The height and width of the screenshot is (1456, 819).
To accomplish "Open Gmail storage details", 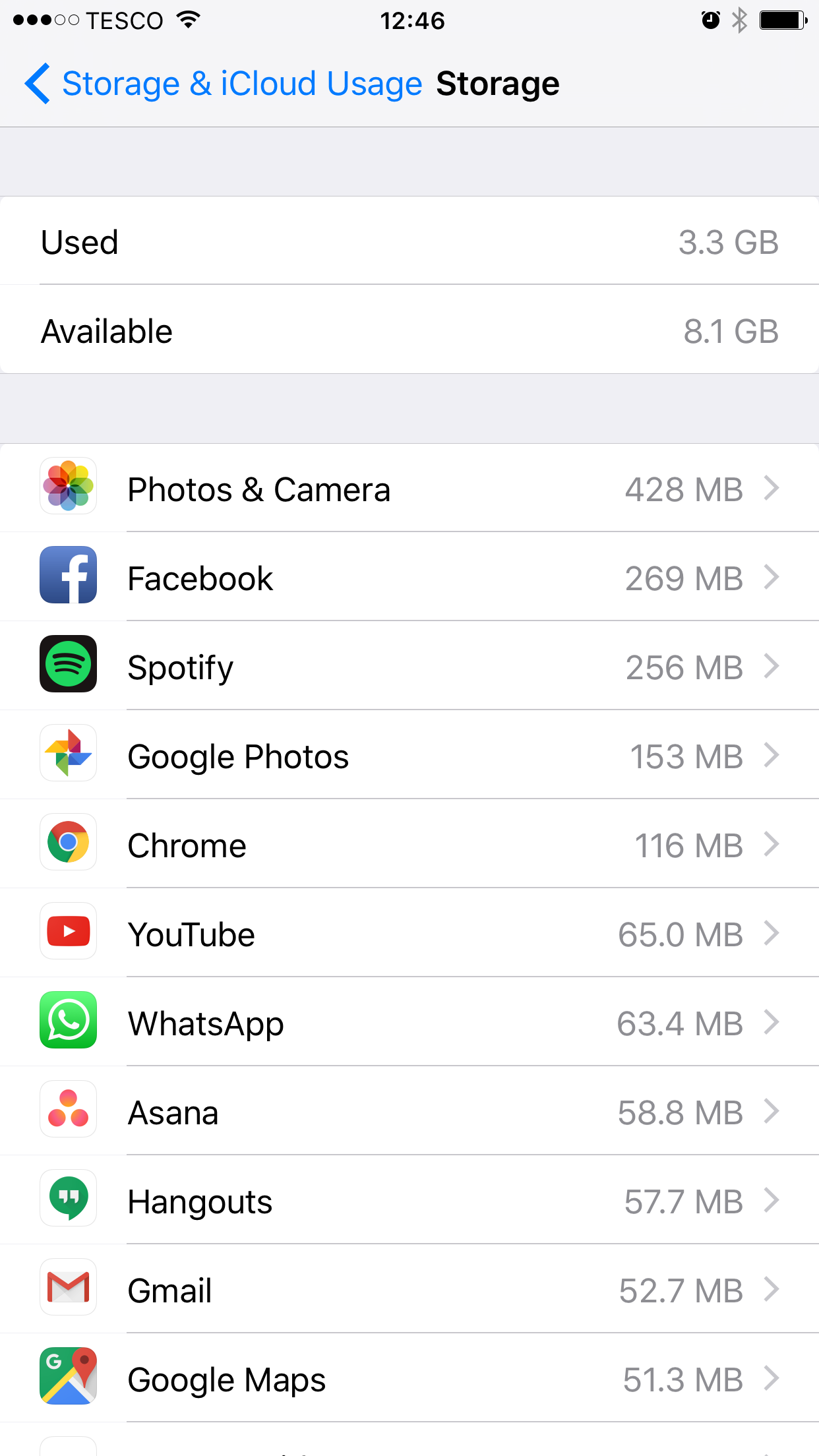I will click(x=409, y=1289).
